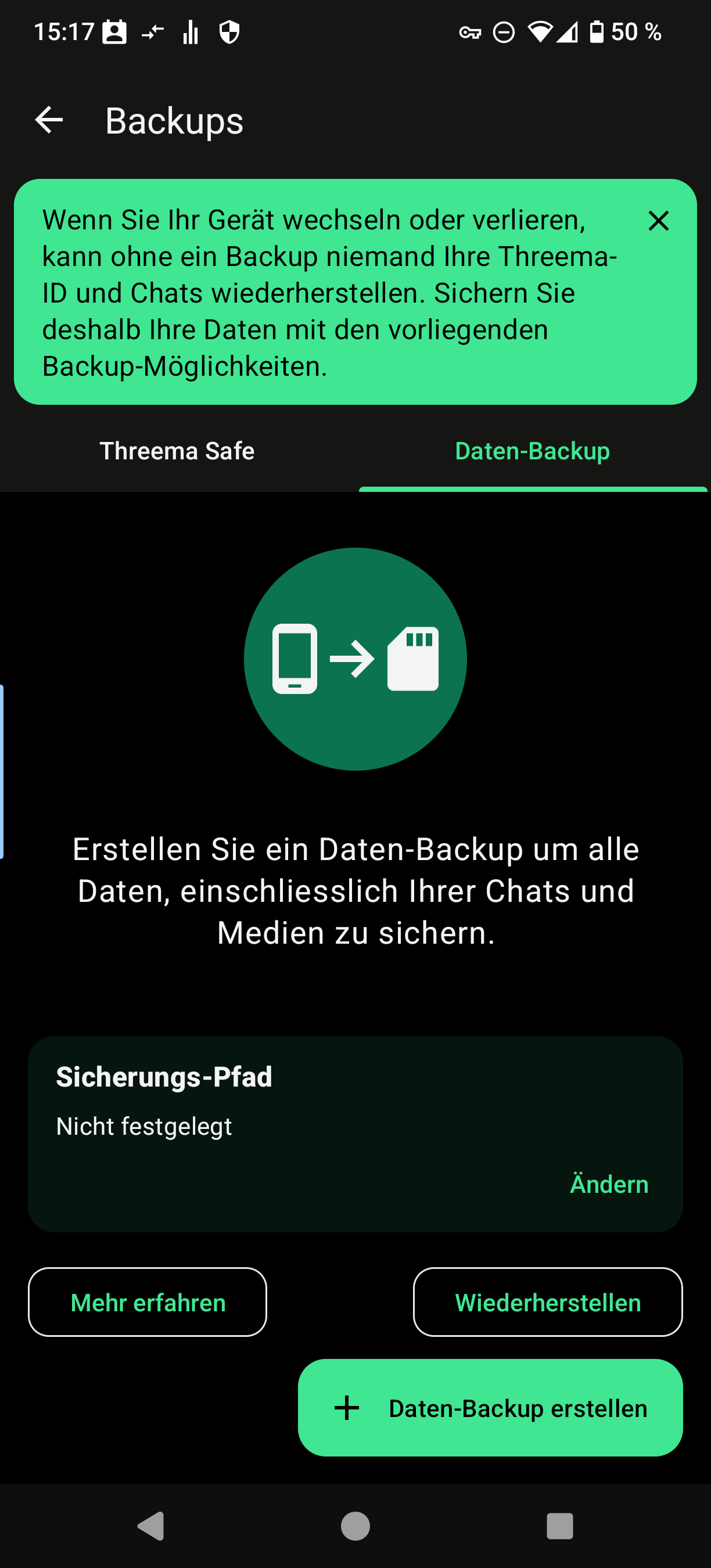Viewport: 711px width, 1568px height.
Task: Tap the system home button
Action: coord(355,1526)
